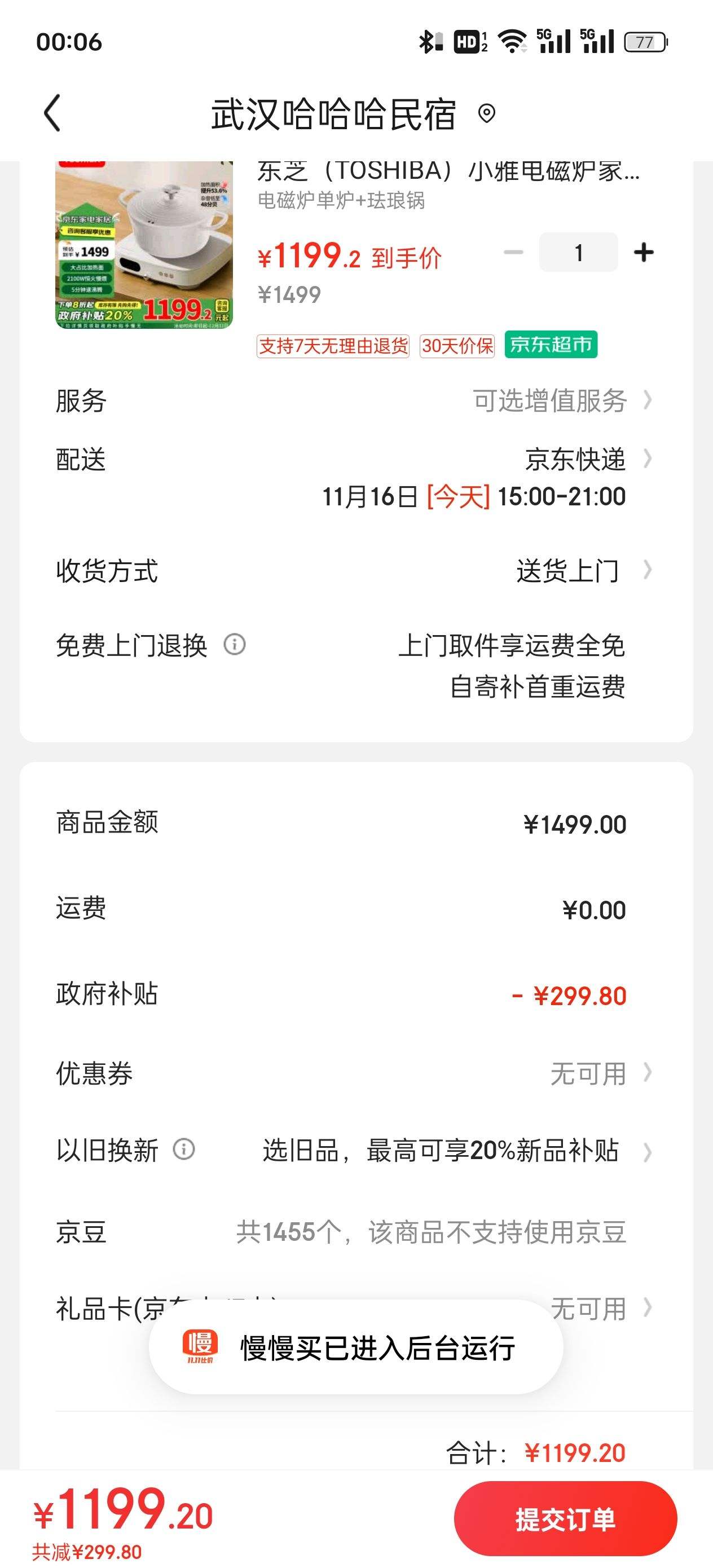Decrease item quantity with the minus button
This screenshot has height=1568, width=713.
[513, 252]
